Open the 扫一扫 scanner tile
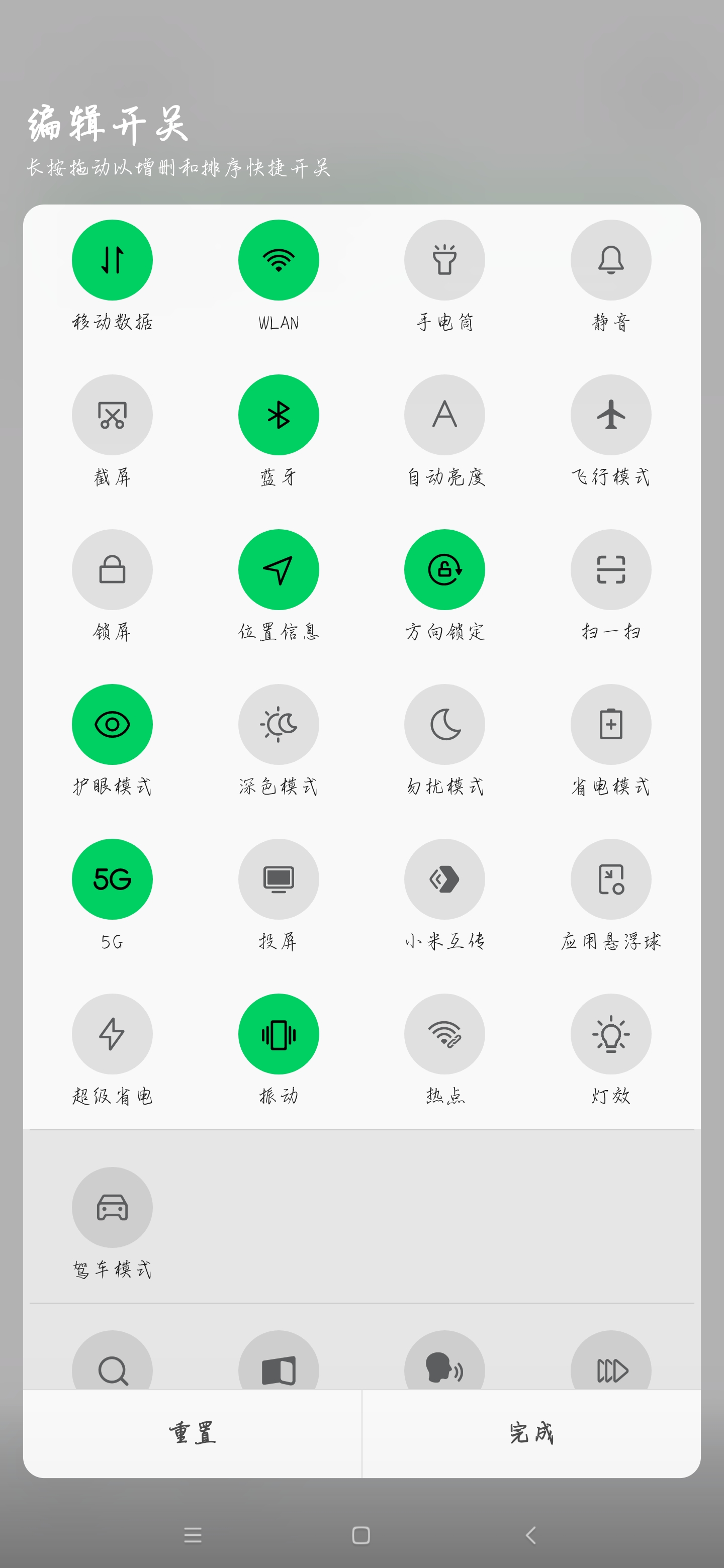724x1568 pixels. tap(611, 570)
